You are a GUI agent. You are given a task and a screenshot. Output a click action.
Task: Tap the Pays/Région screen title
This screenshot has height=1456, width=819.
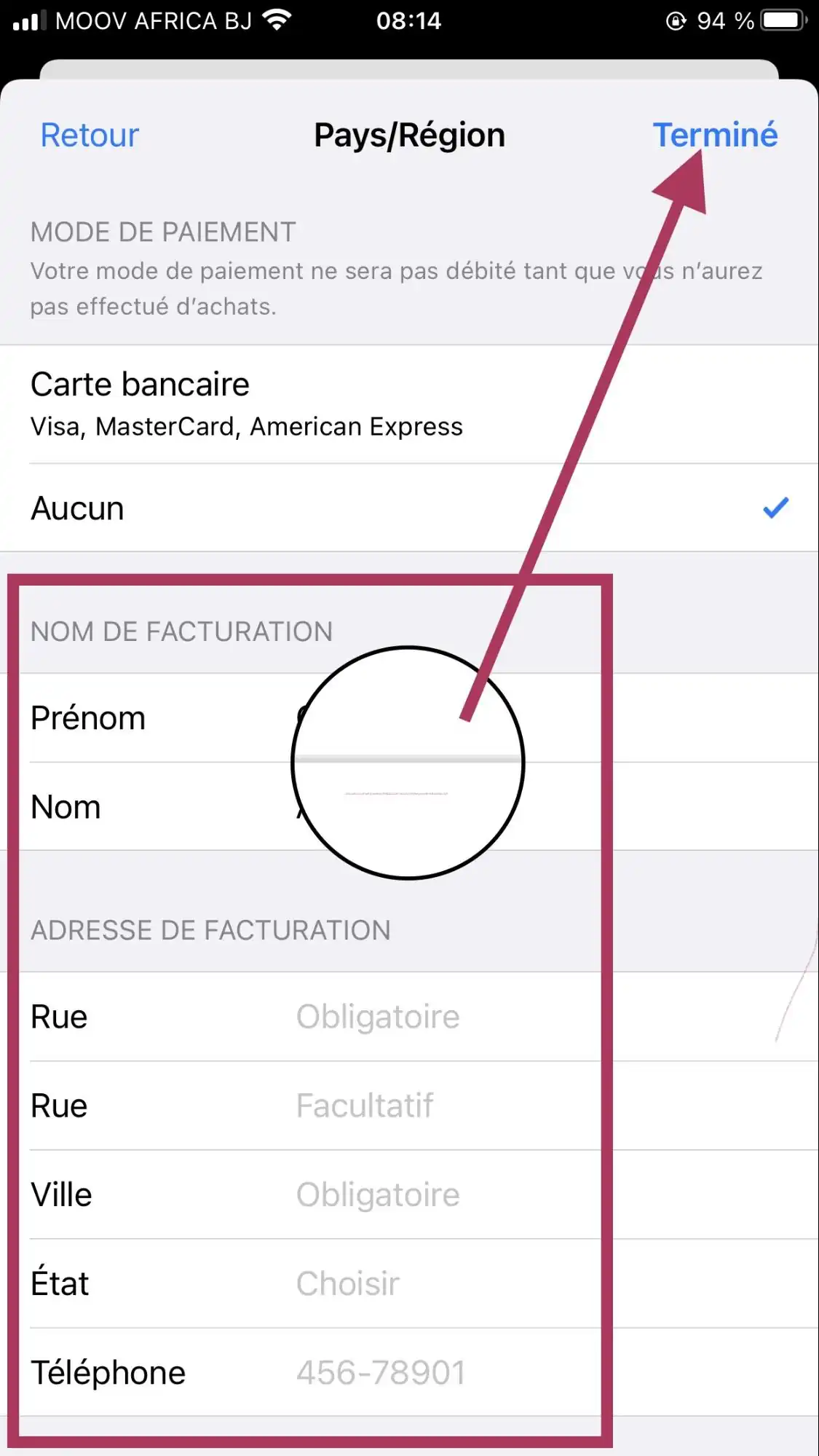click(x=409, y=135)
